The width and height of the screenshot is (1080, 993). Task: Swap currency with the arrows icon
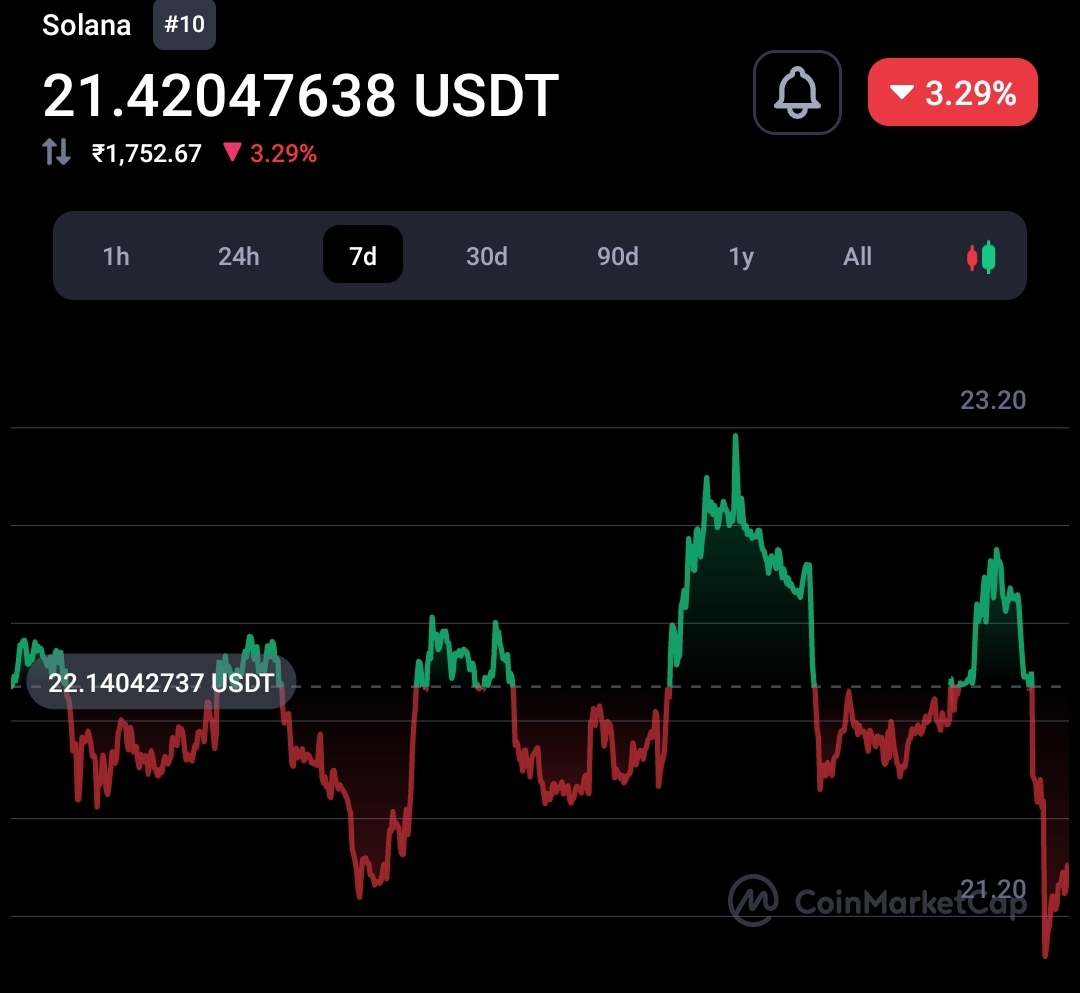pyautogui.click(x=57, y=153)
